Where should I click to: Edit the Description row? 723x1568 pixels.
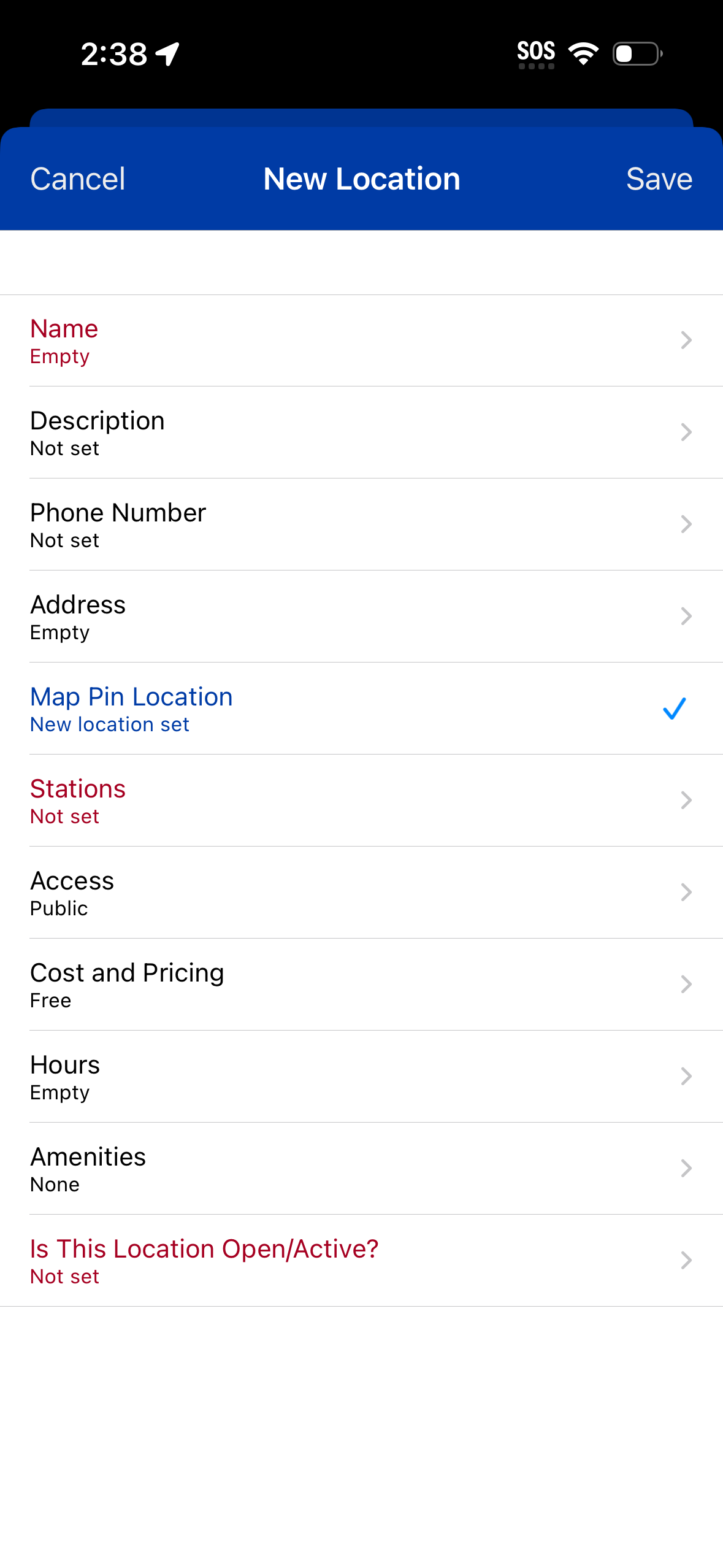tap(361, 432)
